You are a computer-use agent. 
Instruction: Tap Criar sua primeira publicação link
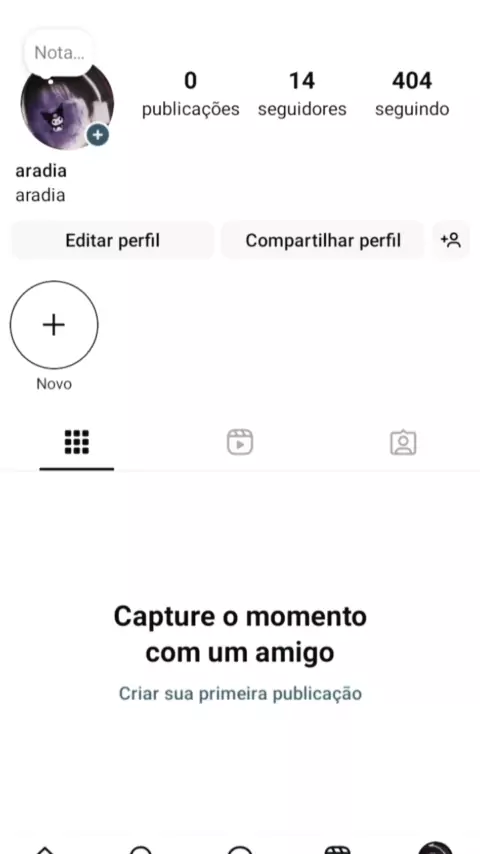(240, 693)
